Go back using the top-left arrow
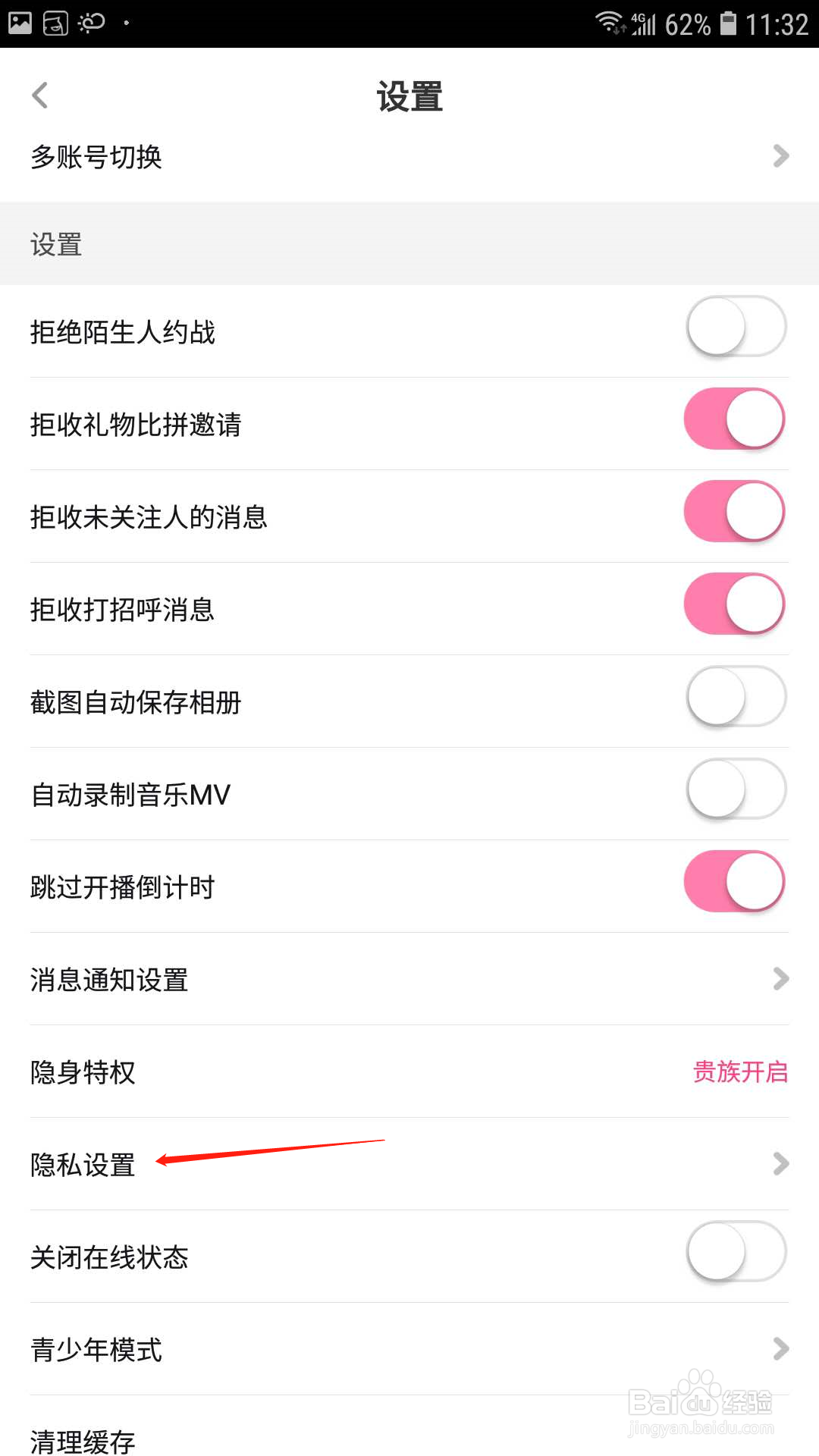The width and height of the screenshot is (819, 1456). point(40,96)
